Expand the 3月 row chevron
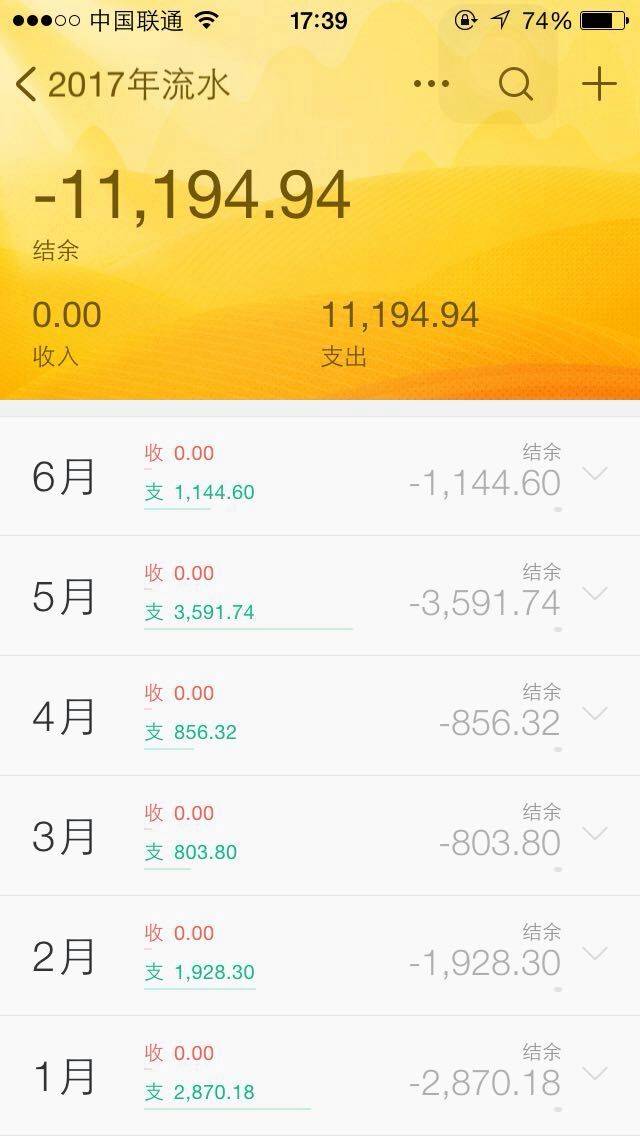Viewport: 640px width, 1136px height. click(x=595, y=833)
